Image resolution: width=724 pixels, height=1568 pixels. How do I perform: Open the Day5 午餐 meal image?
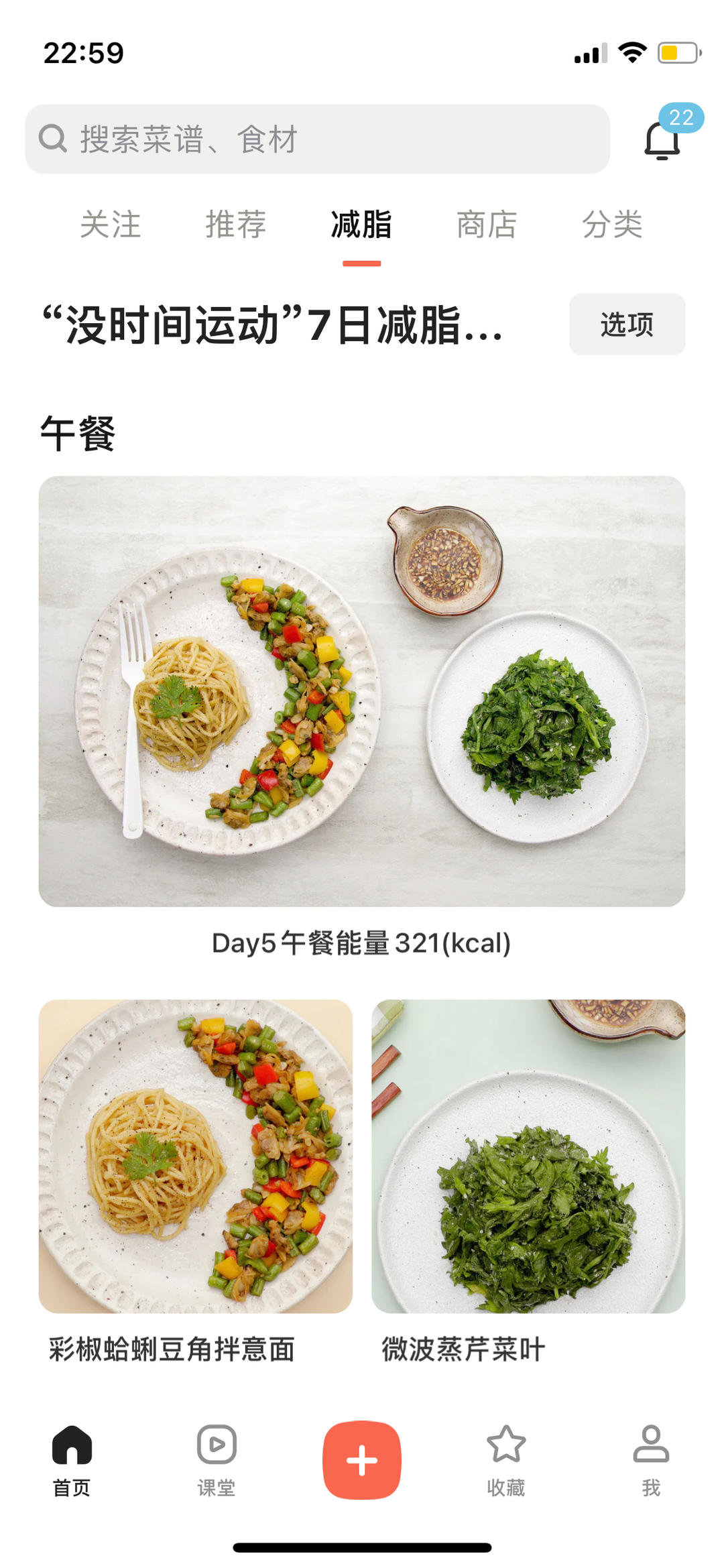click(362, 691)
